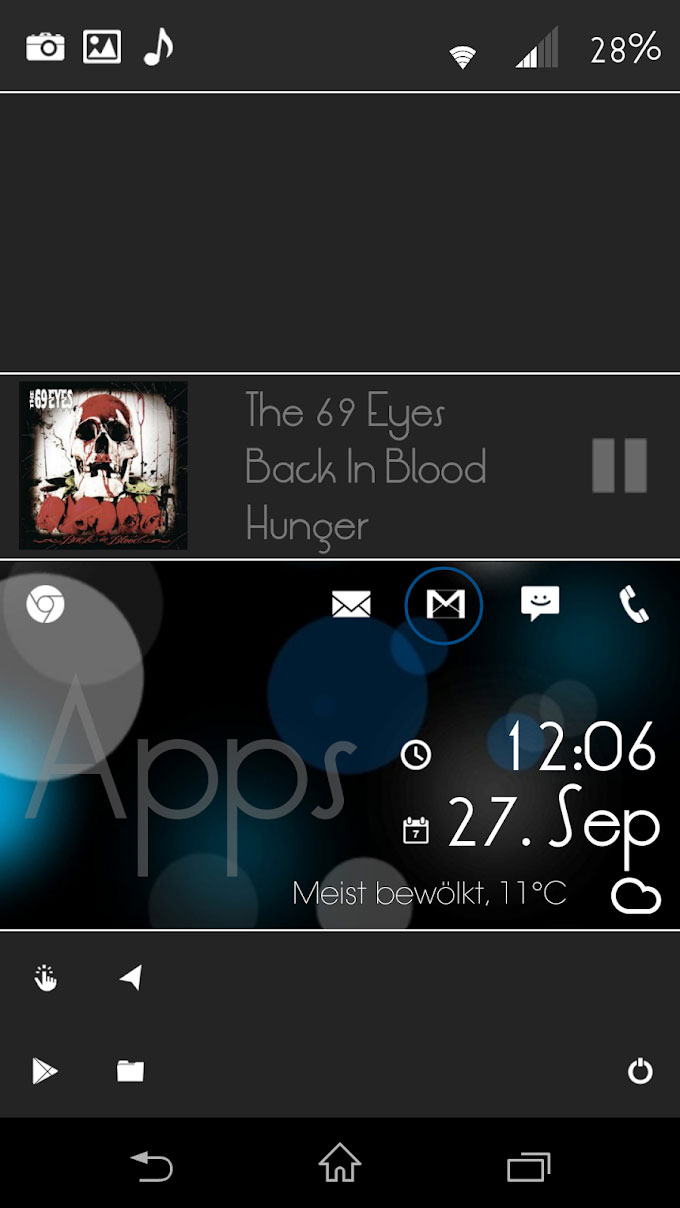This screenshot has width=680, height=1208.
Task: Pause the song Hunger
Action: 619,465
